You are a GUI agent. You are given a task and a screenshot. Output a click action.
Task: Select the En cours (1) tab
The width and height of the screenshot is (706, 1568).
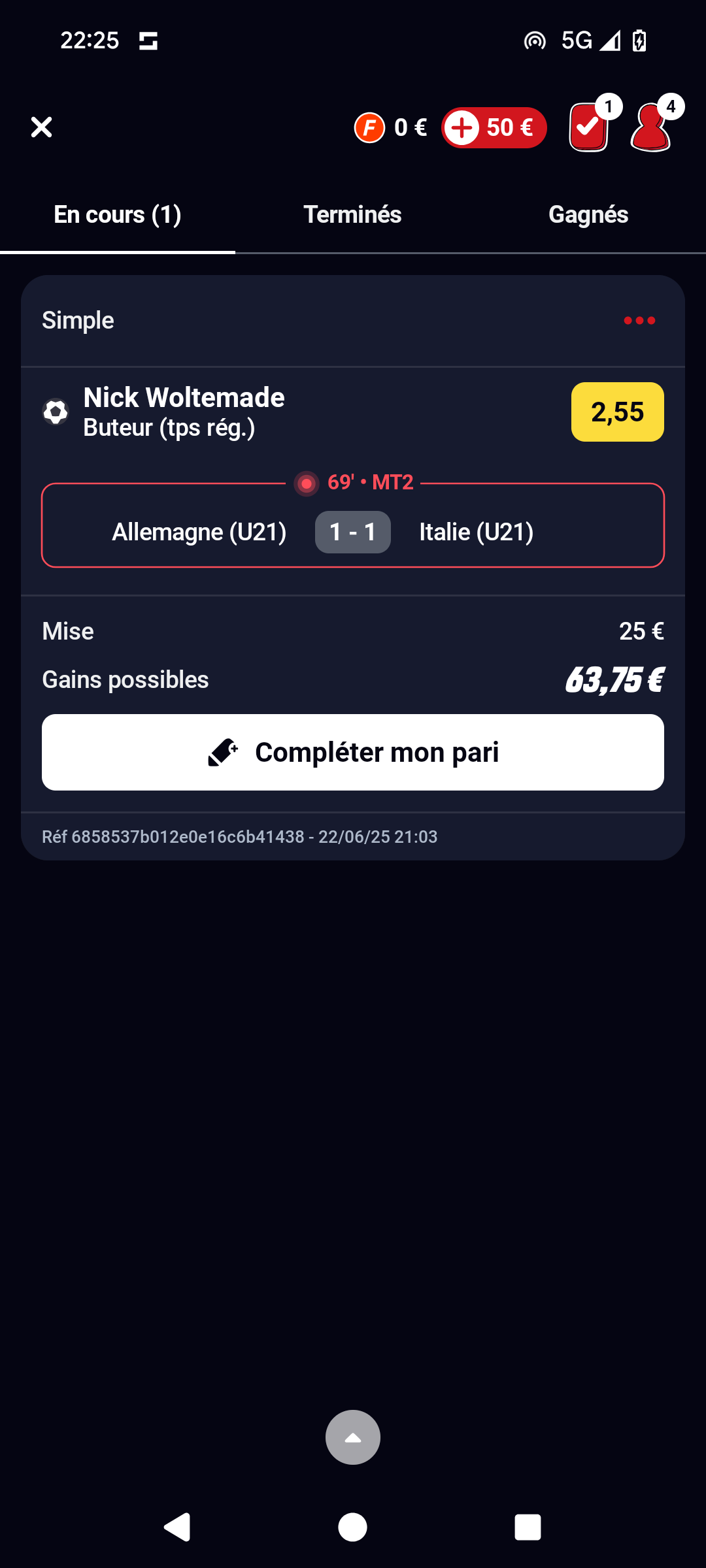click(118, 215)
